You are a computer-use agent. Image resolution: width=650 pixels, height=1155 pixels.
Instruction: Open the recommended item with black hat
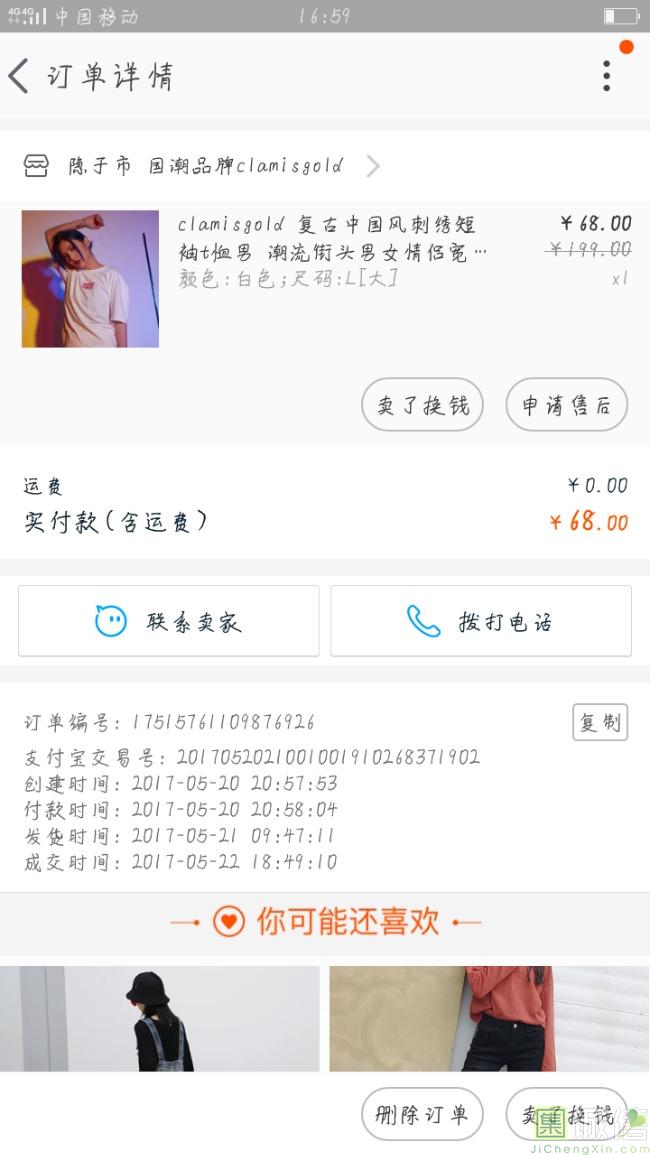coord(160,1018)
